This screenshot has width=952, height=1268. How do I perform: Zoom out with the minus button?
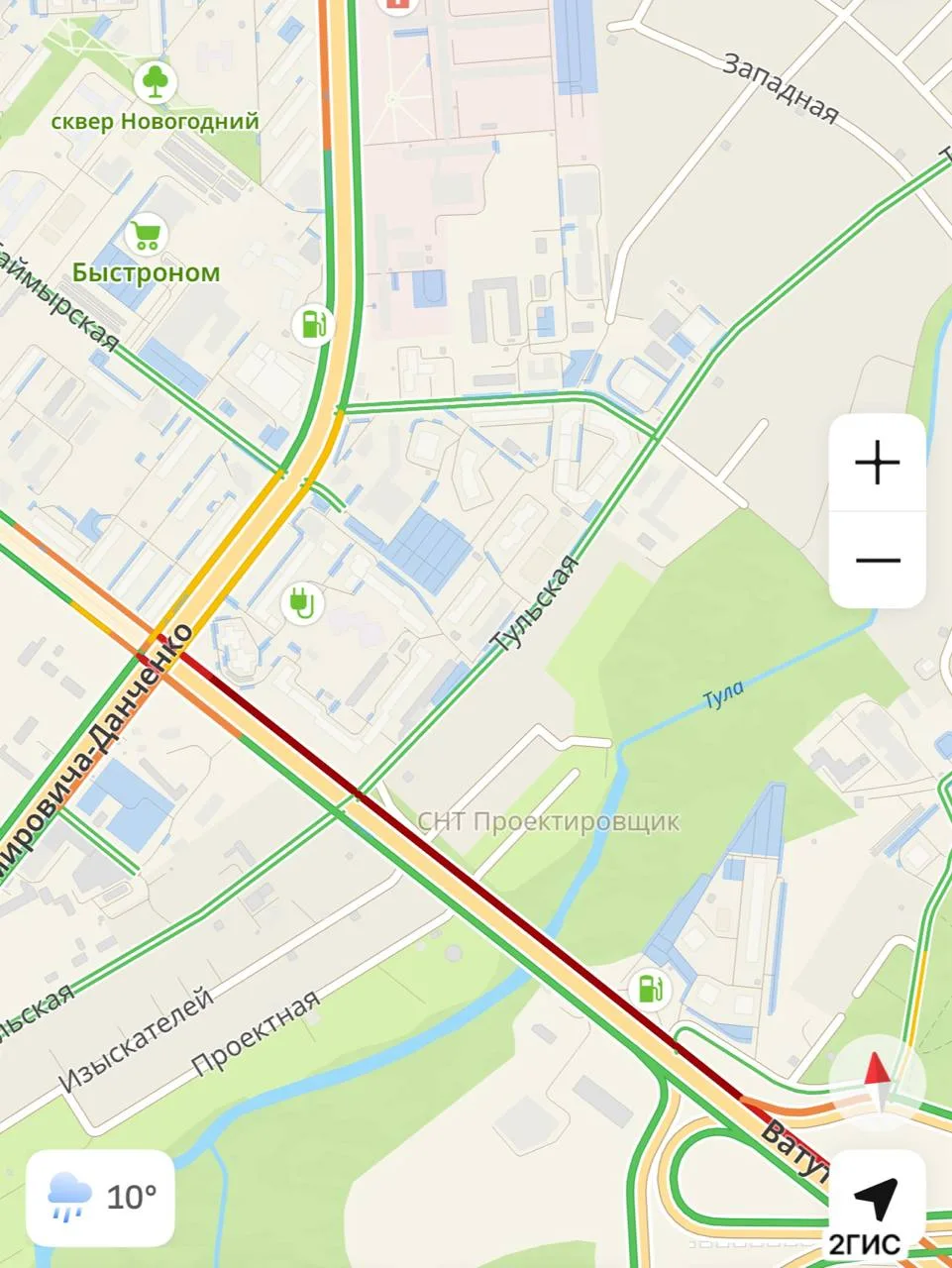[x=877, y=560]
